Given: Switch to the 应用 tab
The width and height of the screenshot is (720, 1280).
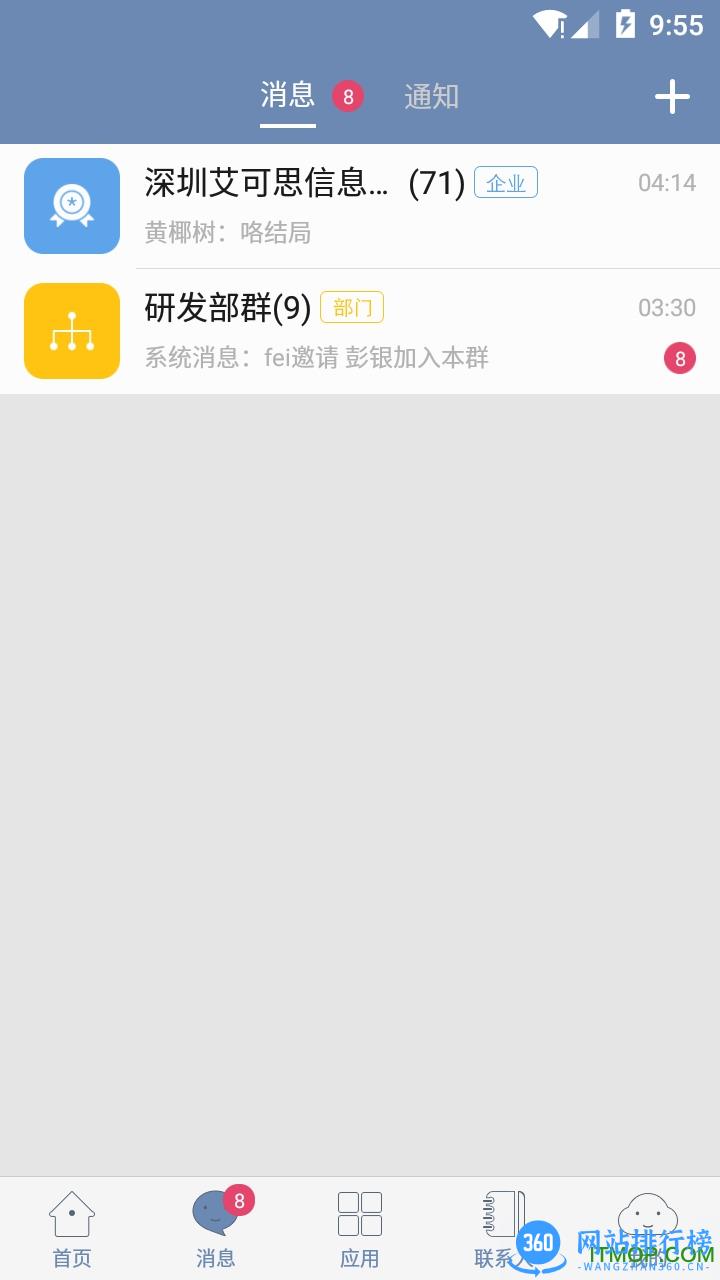Looking at the screenshot, I should pos(360,1229).
